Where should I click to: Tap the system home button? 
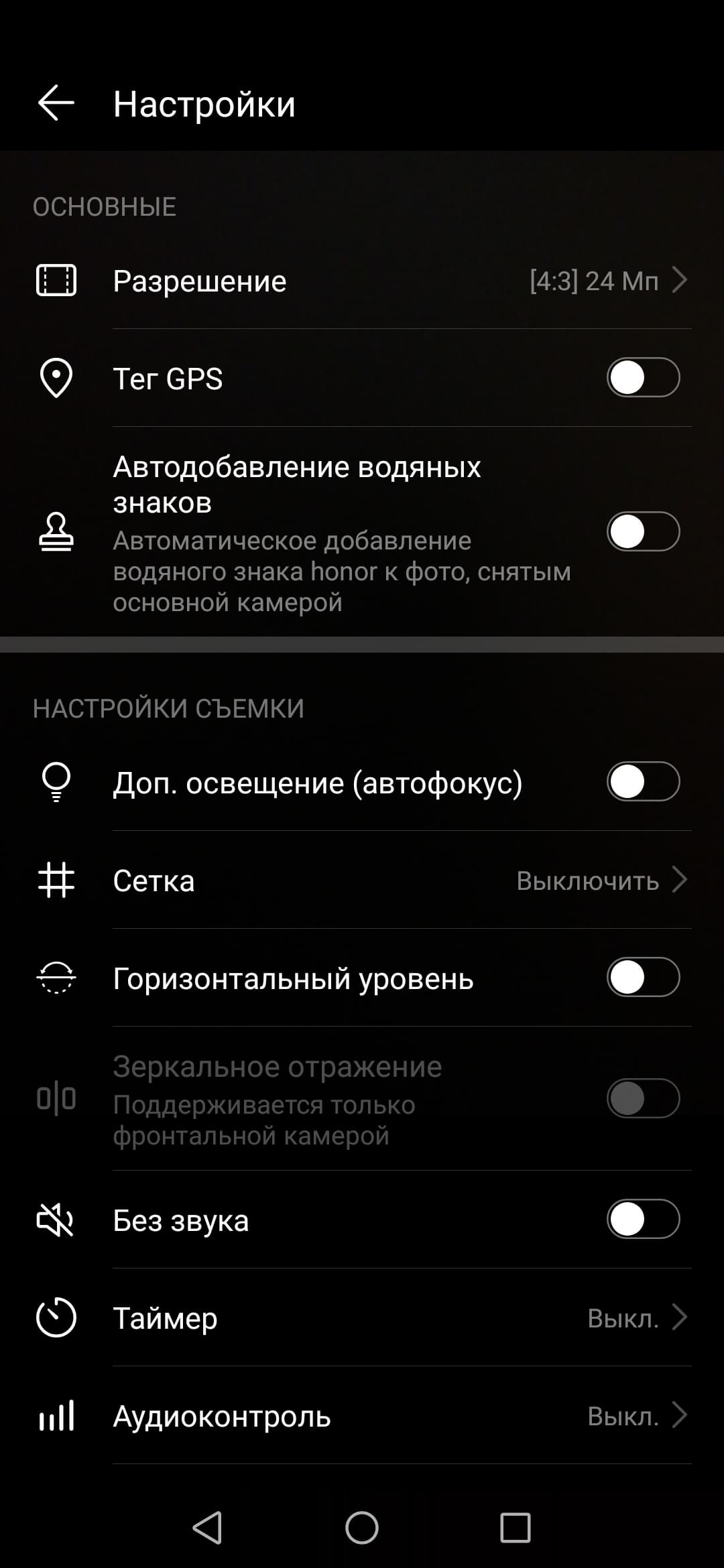point(362,1528)
